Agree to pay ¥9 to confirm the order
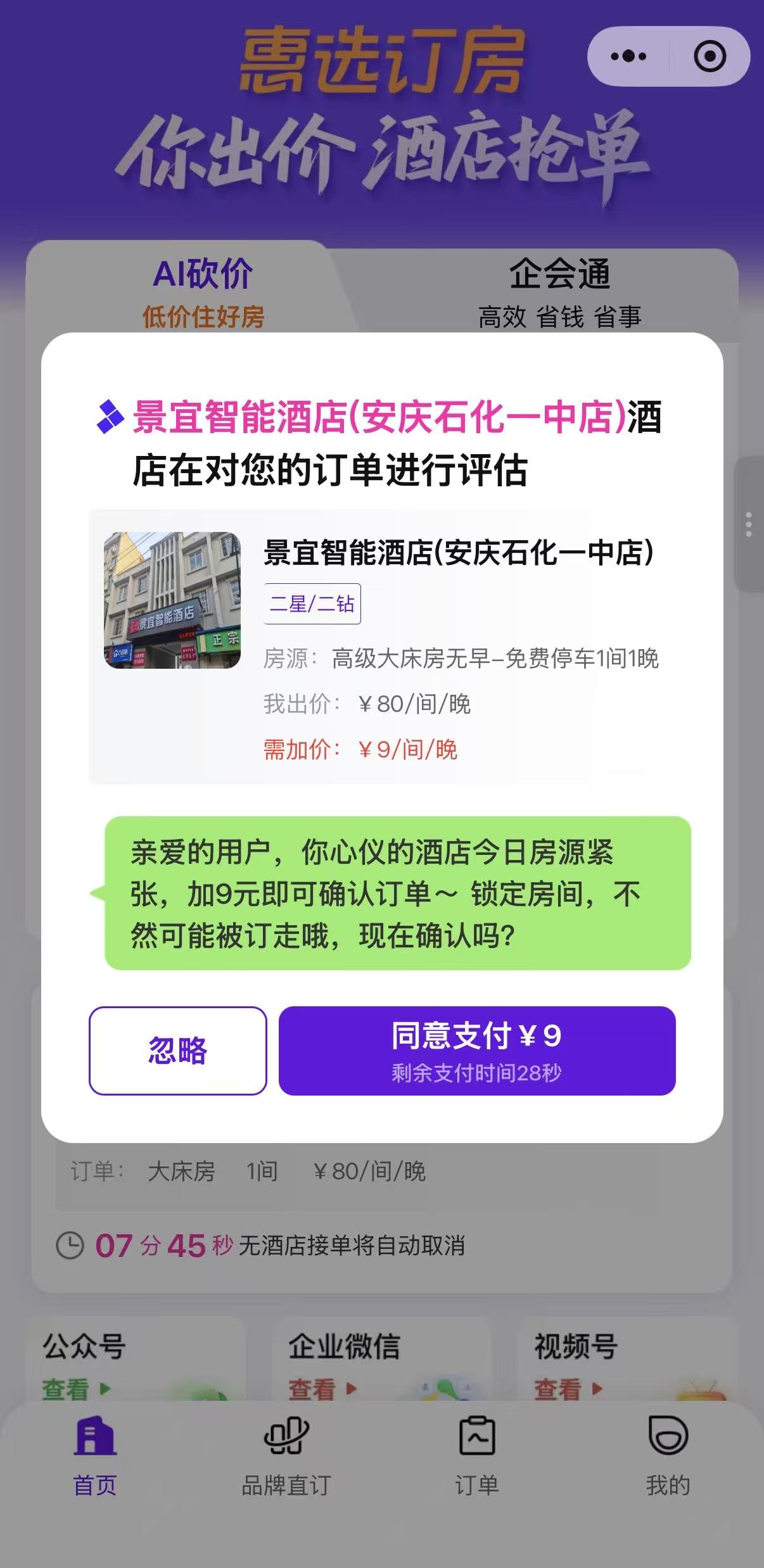Viewport: 764px width, 1568px height. click(x=476, y=1050)
